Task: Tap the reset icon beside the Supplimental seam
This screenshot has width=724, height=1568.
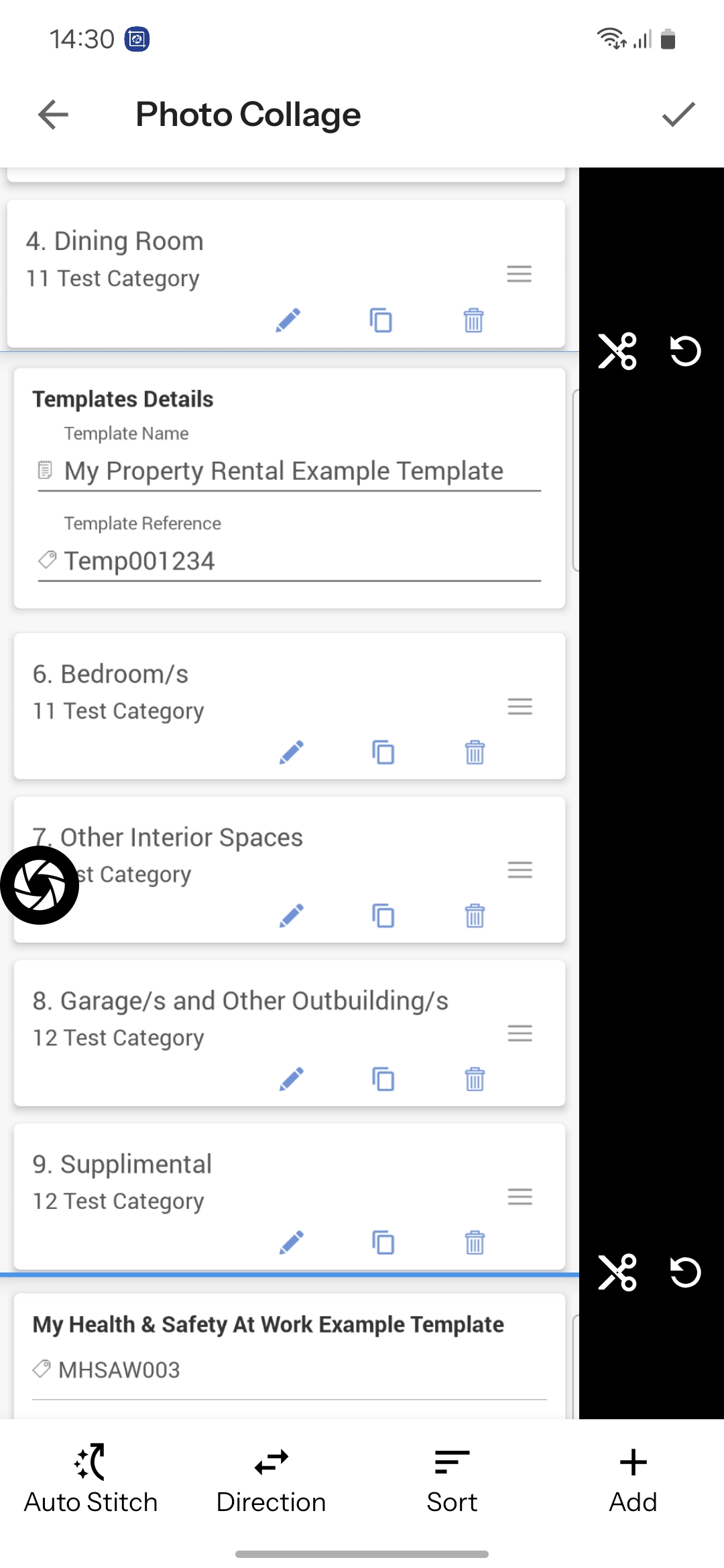Action: (x=685, y=1272)
